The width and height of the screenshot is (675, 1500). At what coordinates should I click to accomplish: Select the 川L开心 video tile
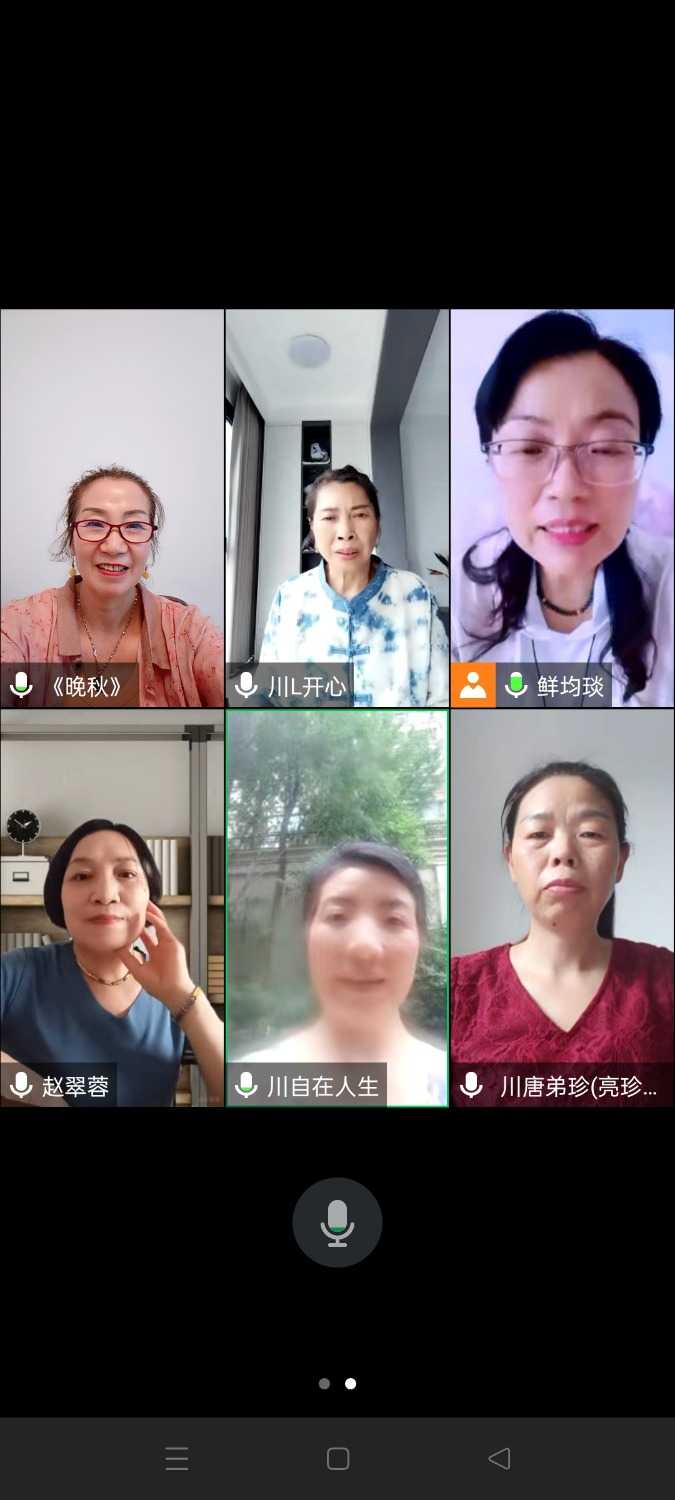337,508
